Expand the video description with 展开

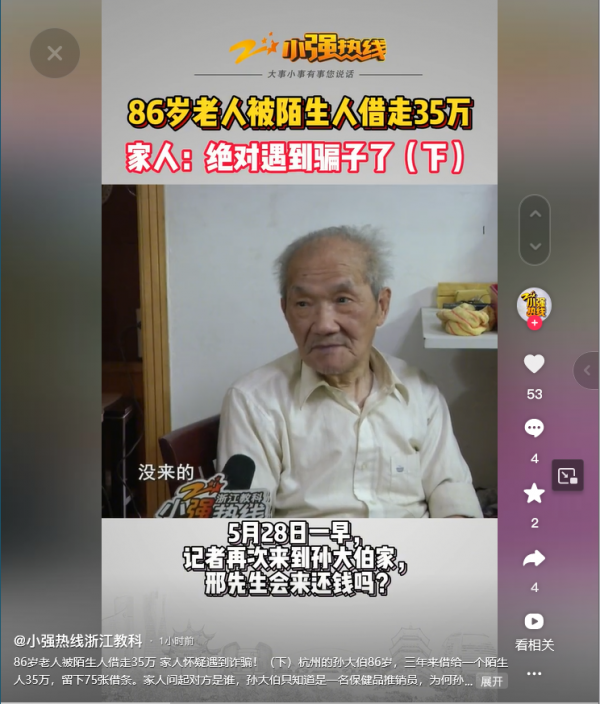point(491,681)
